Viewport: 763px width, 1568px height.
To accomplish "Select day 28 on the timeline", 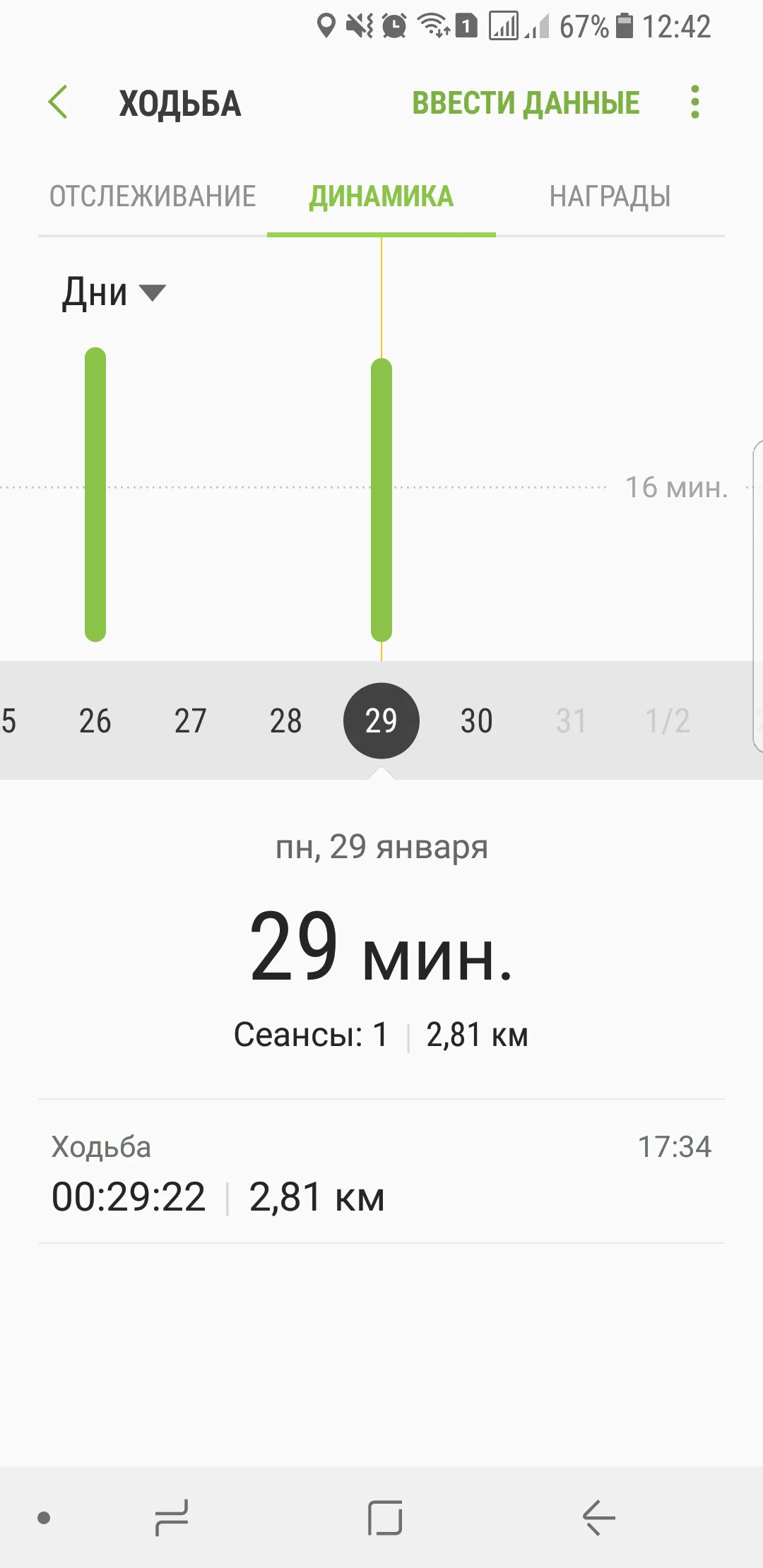I will (x=285, y=721).
